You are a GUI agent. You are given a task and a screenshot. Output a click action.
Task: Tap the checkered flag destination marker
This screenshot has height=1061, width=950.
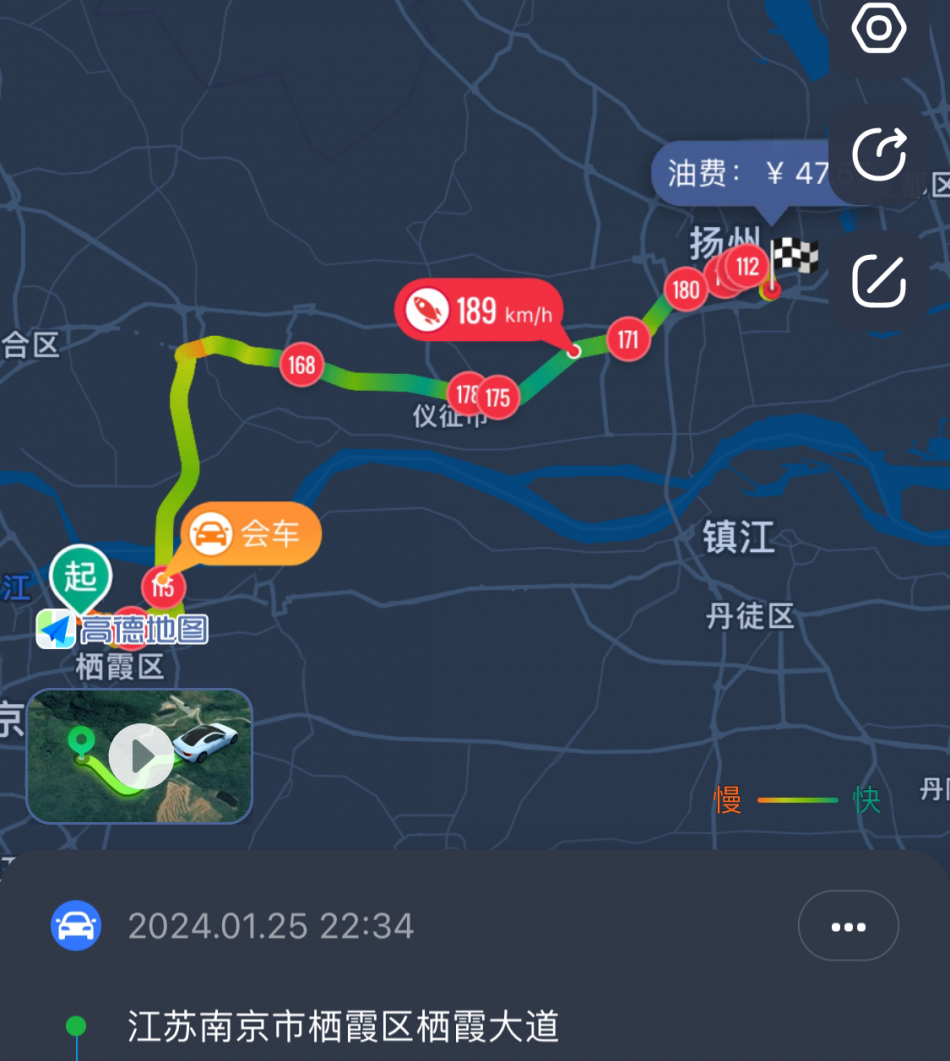795,256
